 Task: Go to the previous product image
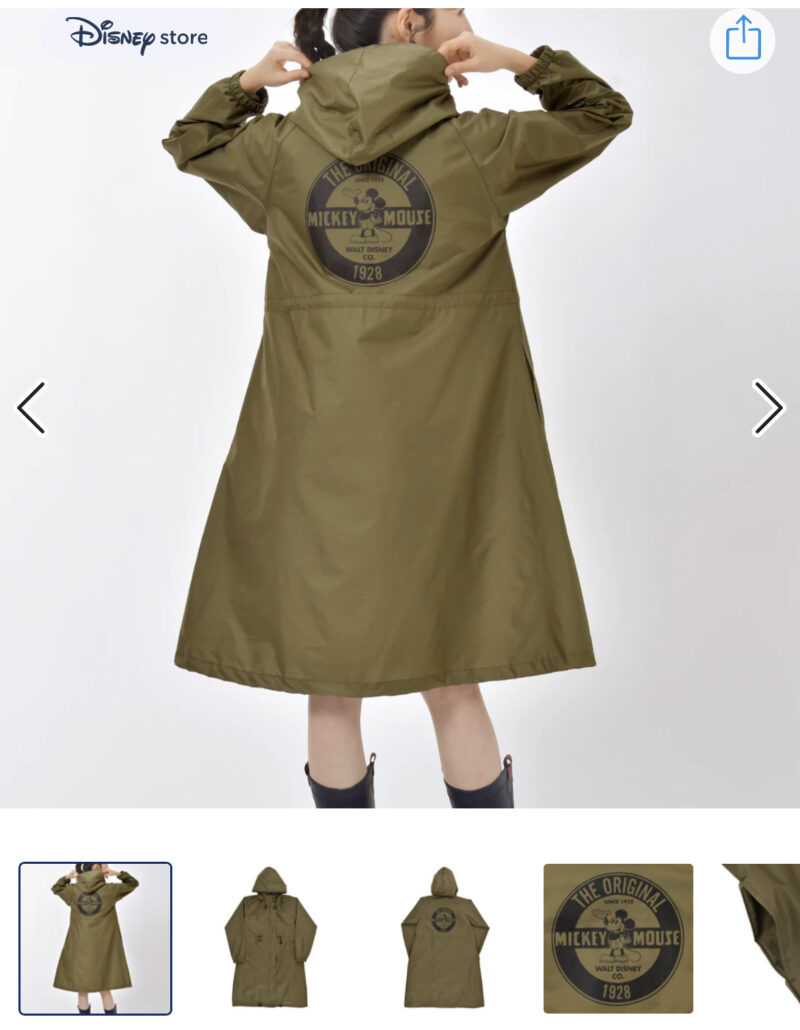(x=32, y=408)
